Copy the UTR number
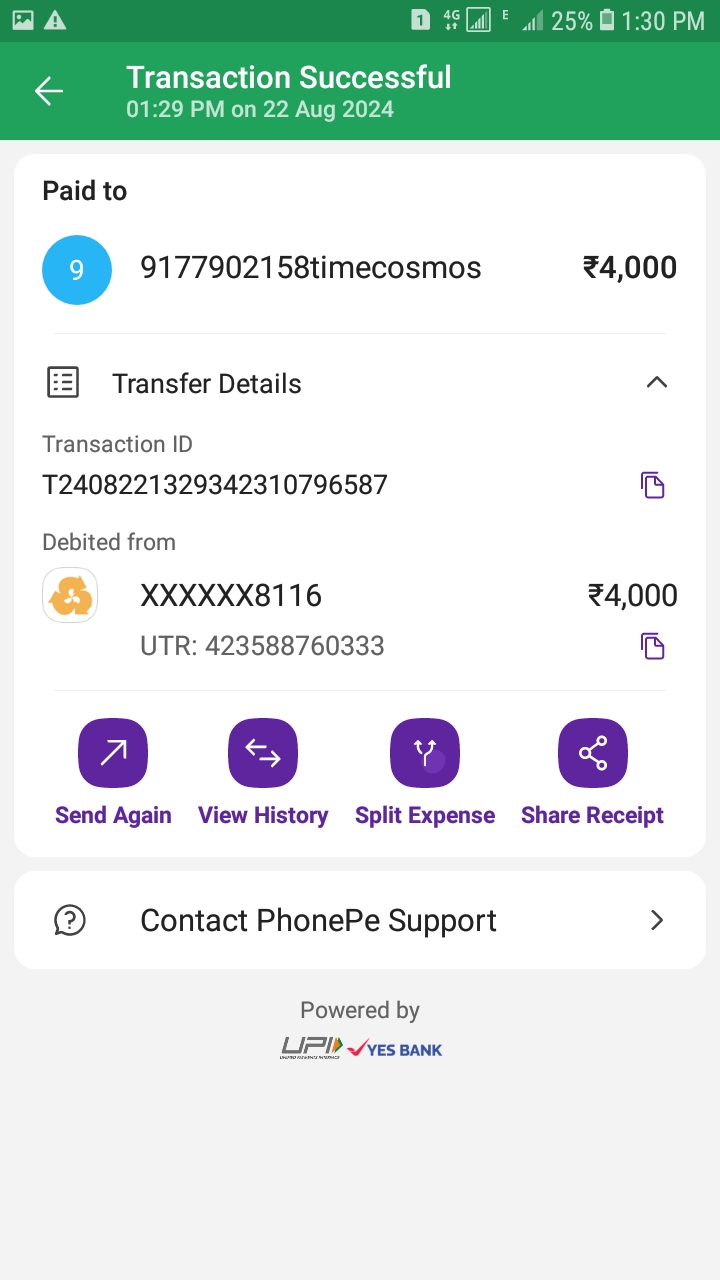 point(652,646)
